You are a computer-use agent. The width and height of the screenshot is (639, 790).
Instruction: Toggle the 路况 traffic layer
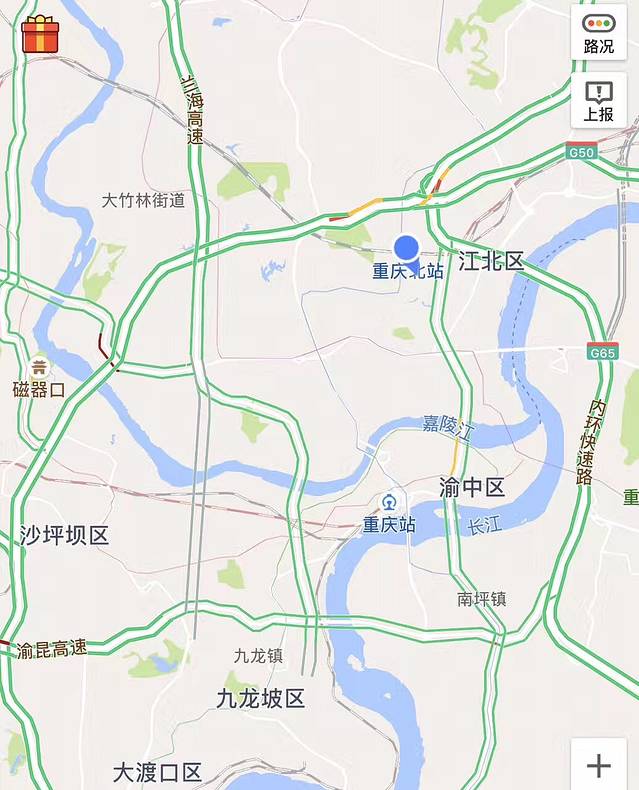click(x=599, y=32)
